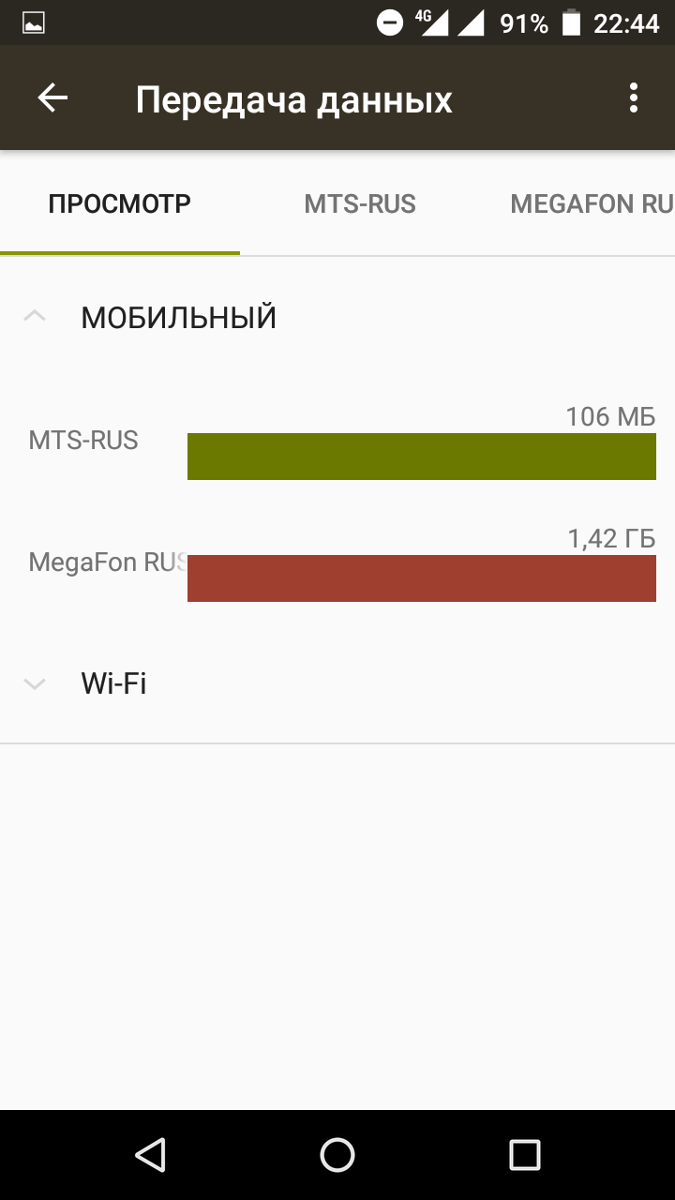
Task: Expand the Wi-Fi section
Action: [337, 684]
